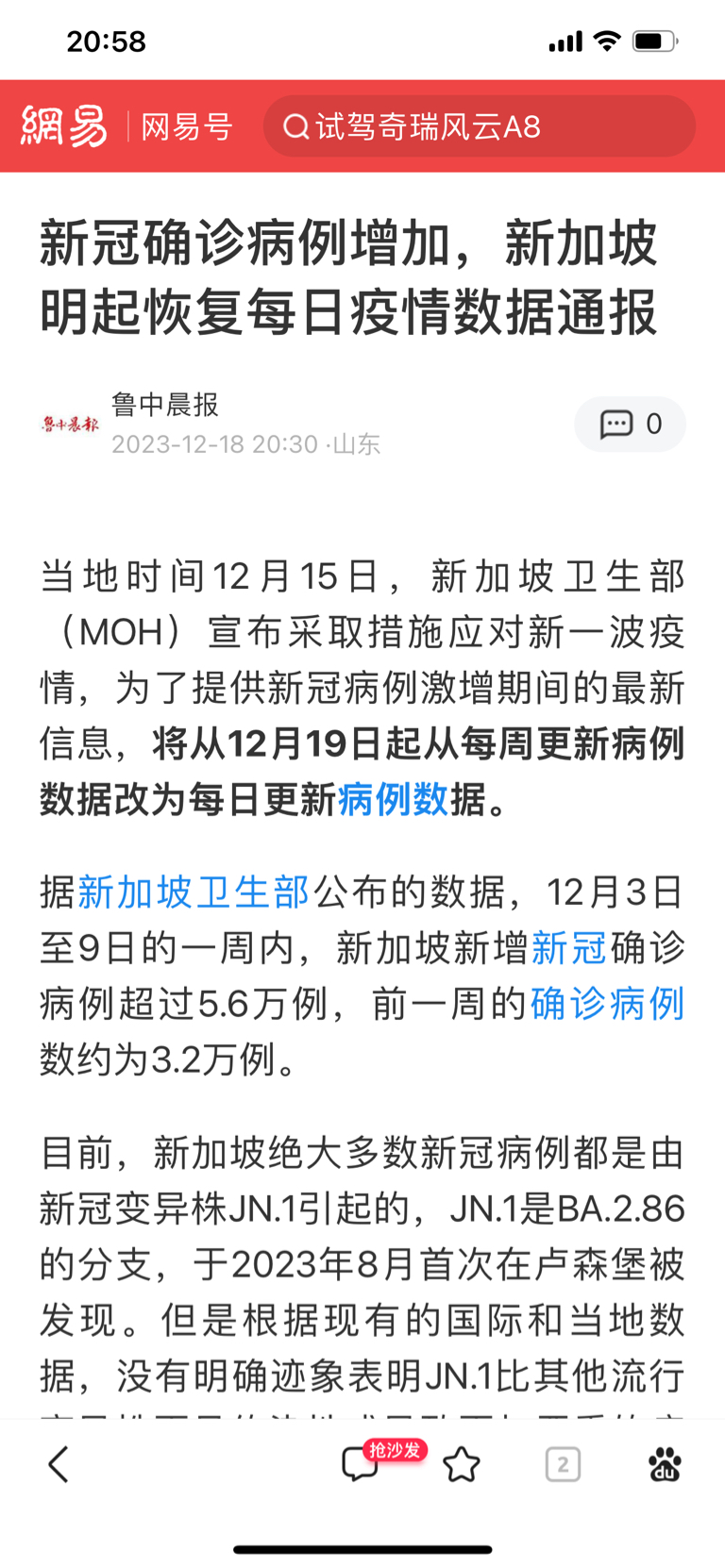Viewport: 725px width, 1568px height.
Task: Star the article using the favorite icon
Action: pyautogui.click(x=462, y=1464)
